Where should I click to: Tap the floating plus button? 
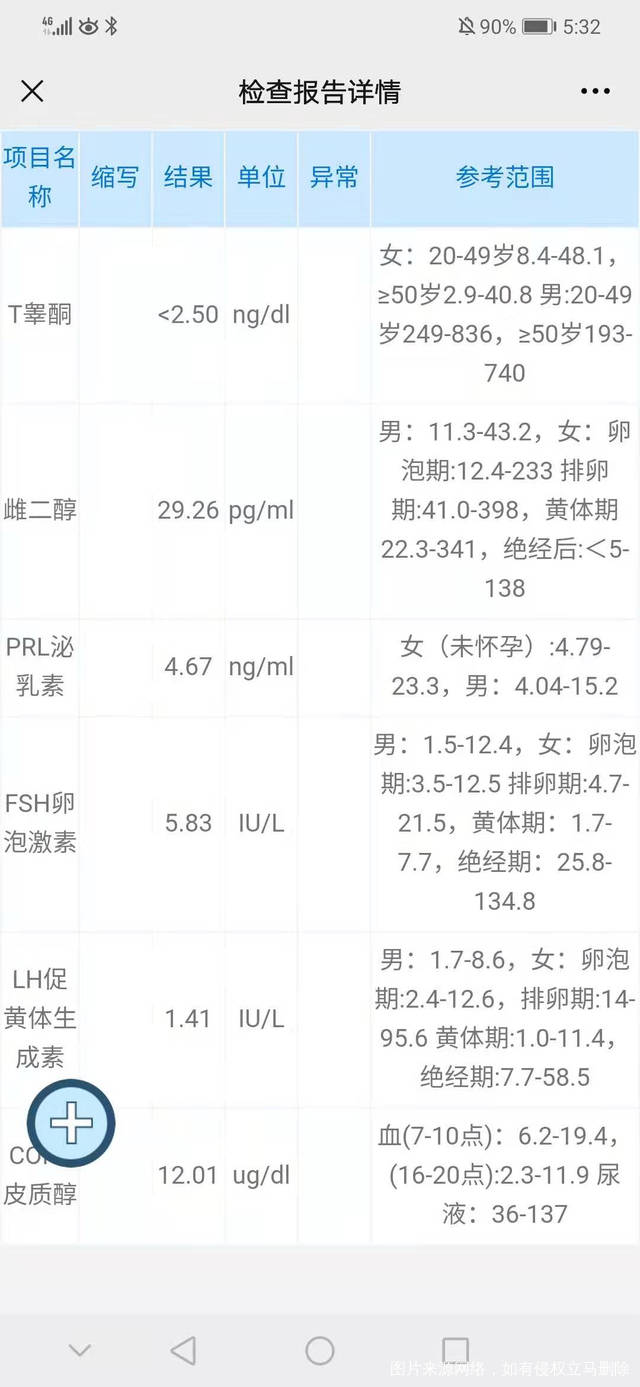click(x=71, y=1123)
